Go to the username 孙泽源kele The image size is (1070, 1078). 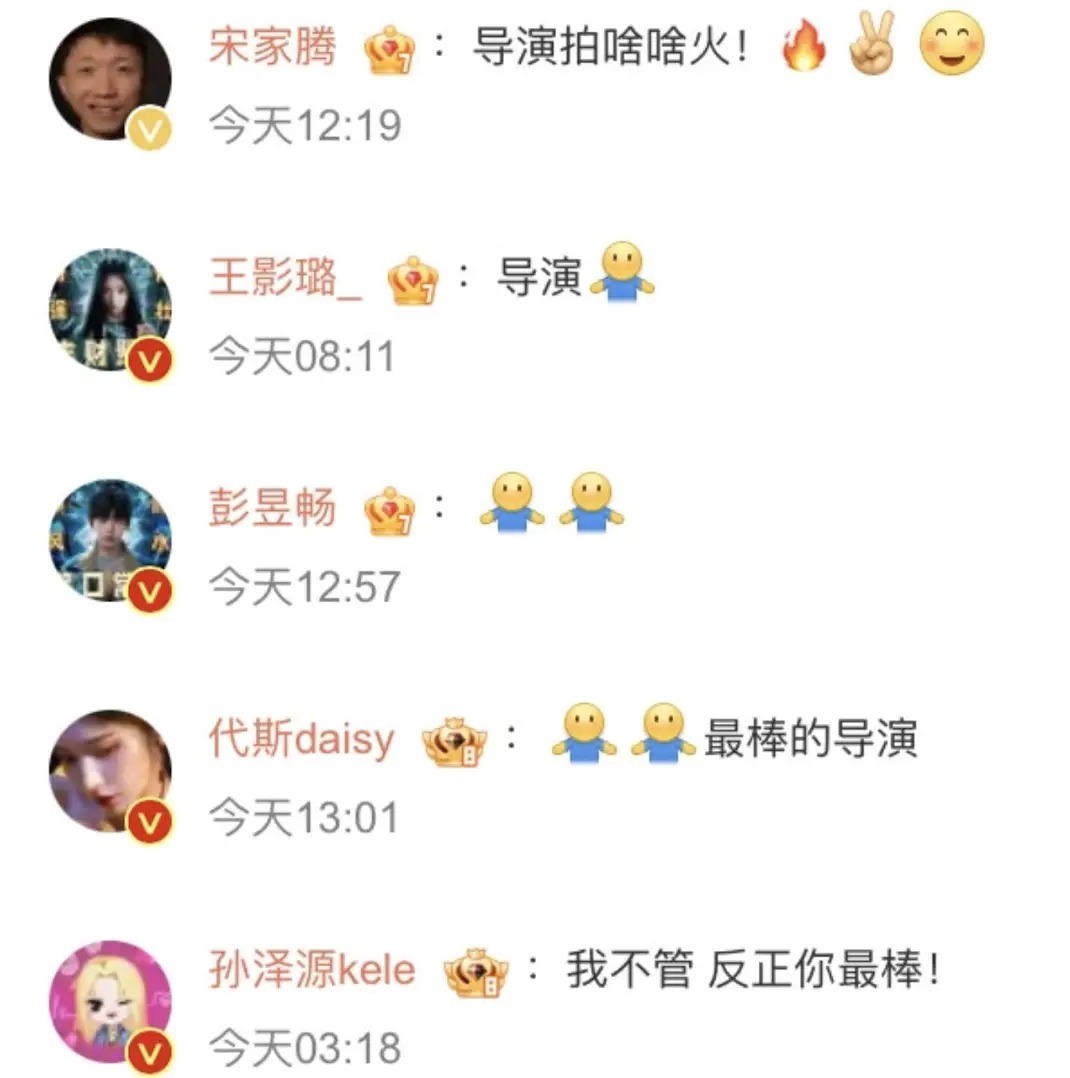point(311,971)
